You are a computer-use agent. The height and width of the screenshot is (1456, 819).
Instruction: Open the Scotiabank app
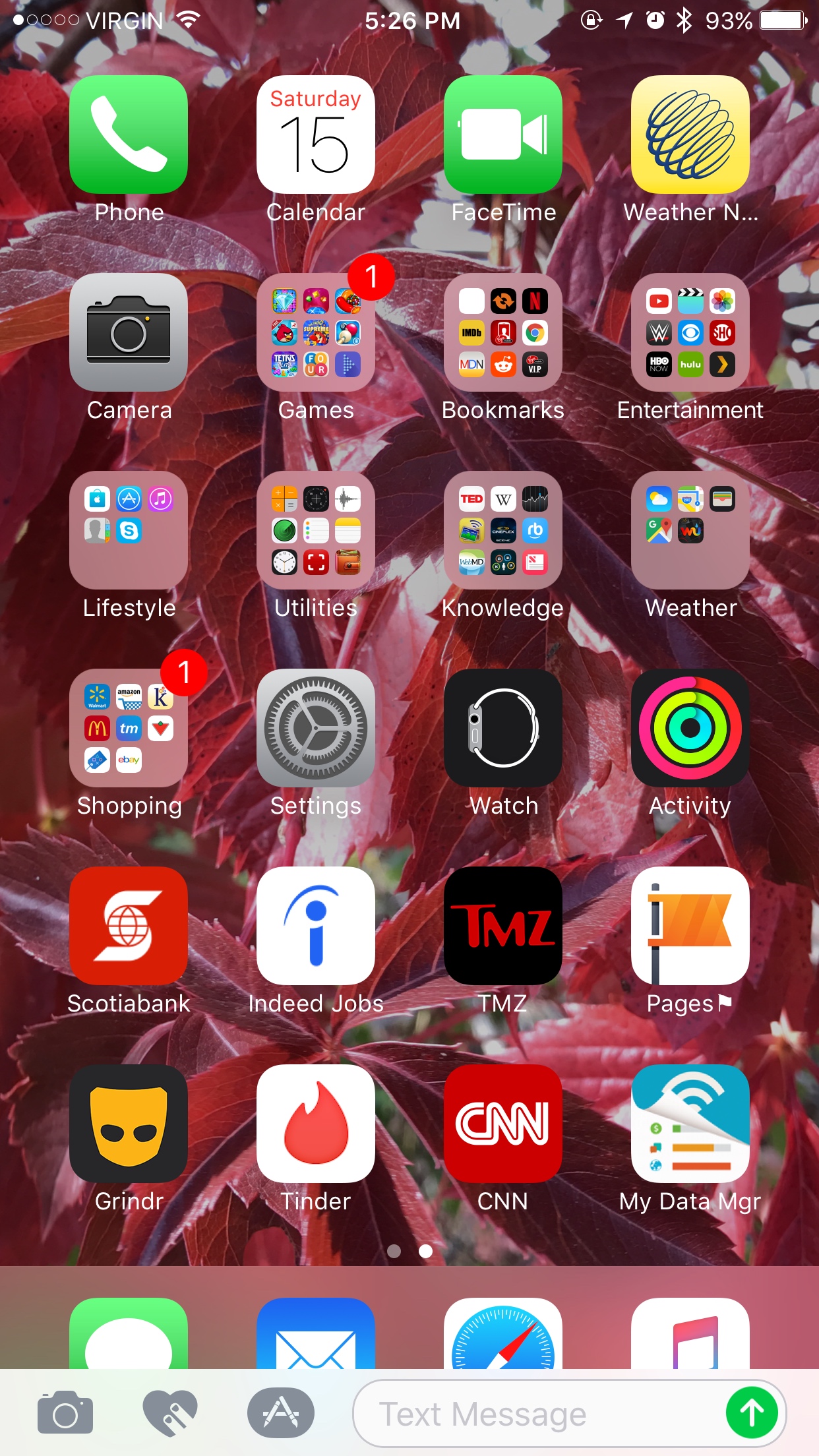pyautogui.click(x=129, y=926)
